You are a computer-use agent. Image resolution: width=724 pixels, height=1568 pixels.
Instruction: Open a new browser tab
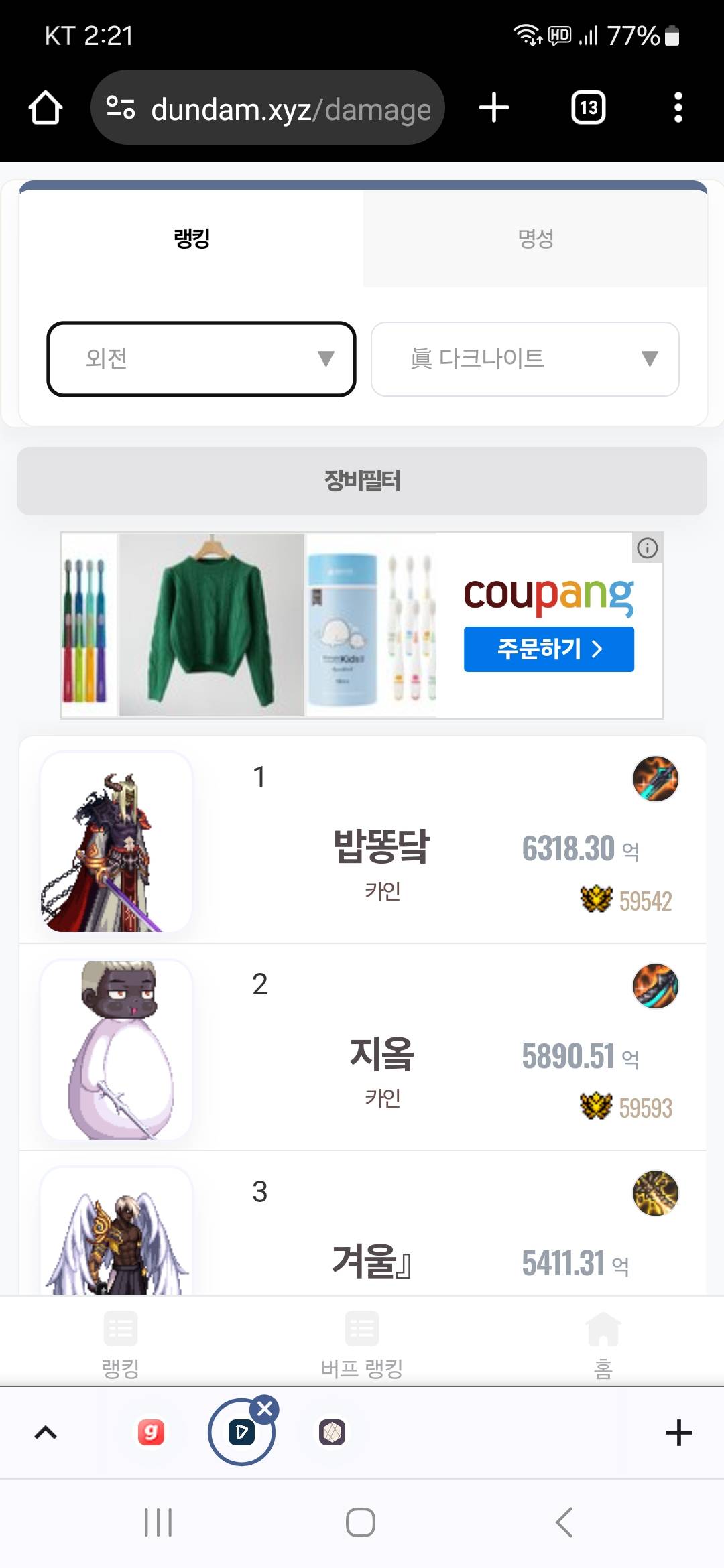(494, 108)
